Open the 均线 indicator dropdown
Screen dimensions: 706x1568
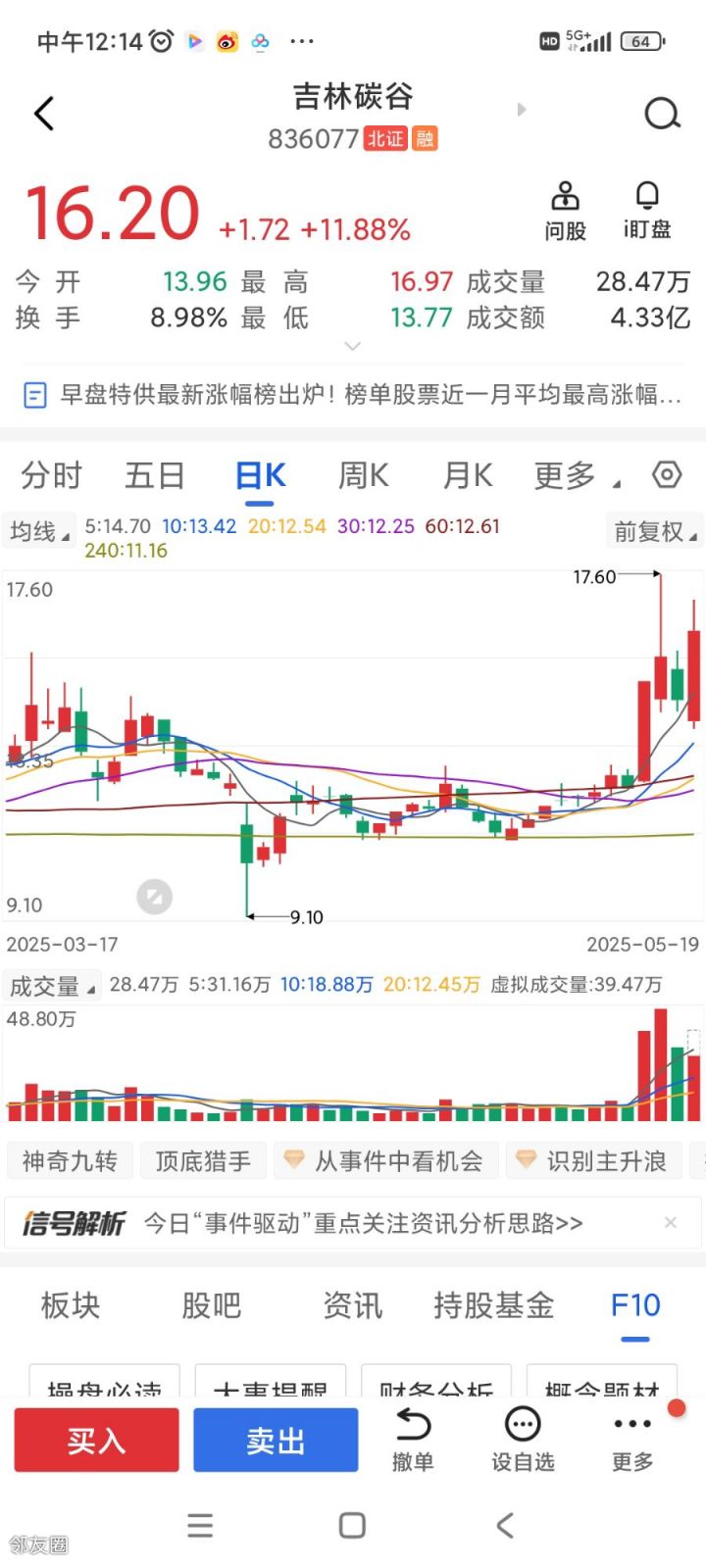[39, 532]
